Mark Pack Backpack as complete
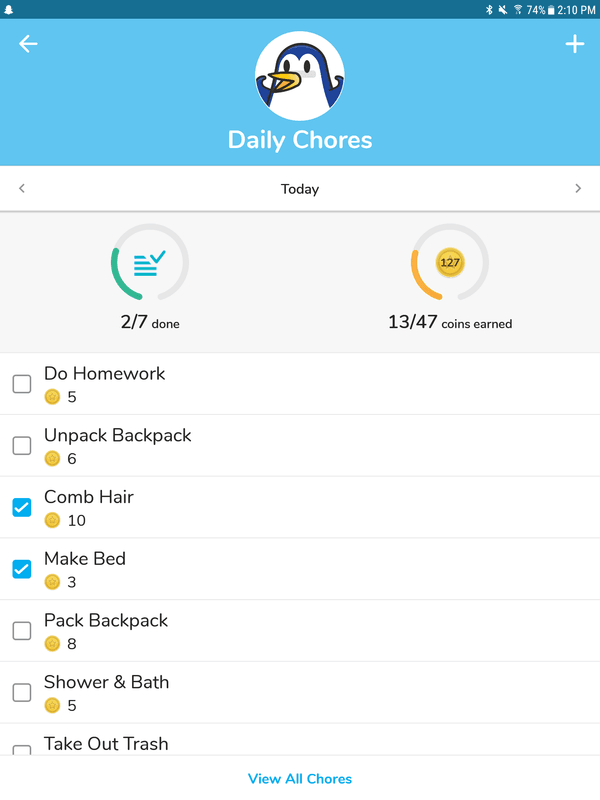 coord(22,631)
